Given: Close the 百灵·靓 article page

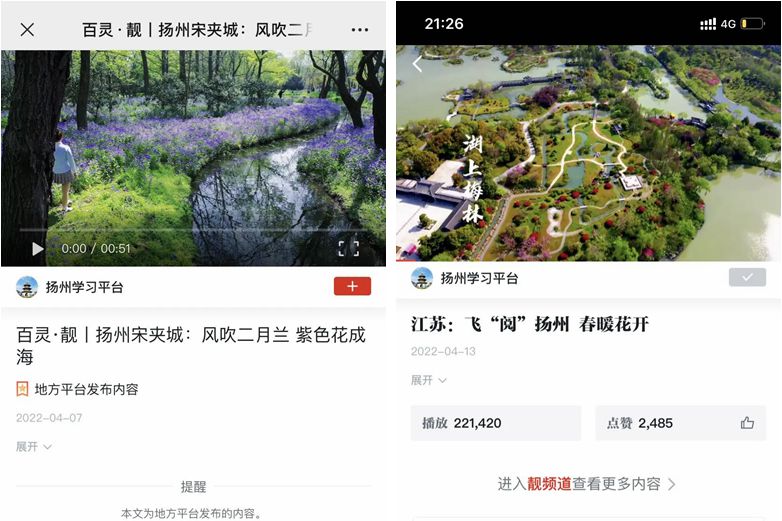Looking at the screenshot, I should pos(27,29).
